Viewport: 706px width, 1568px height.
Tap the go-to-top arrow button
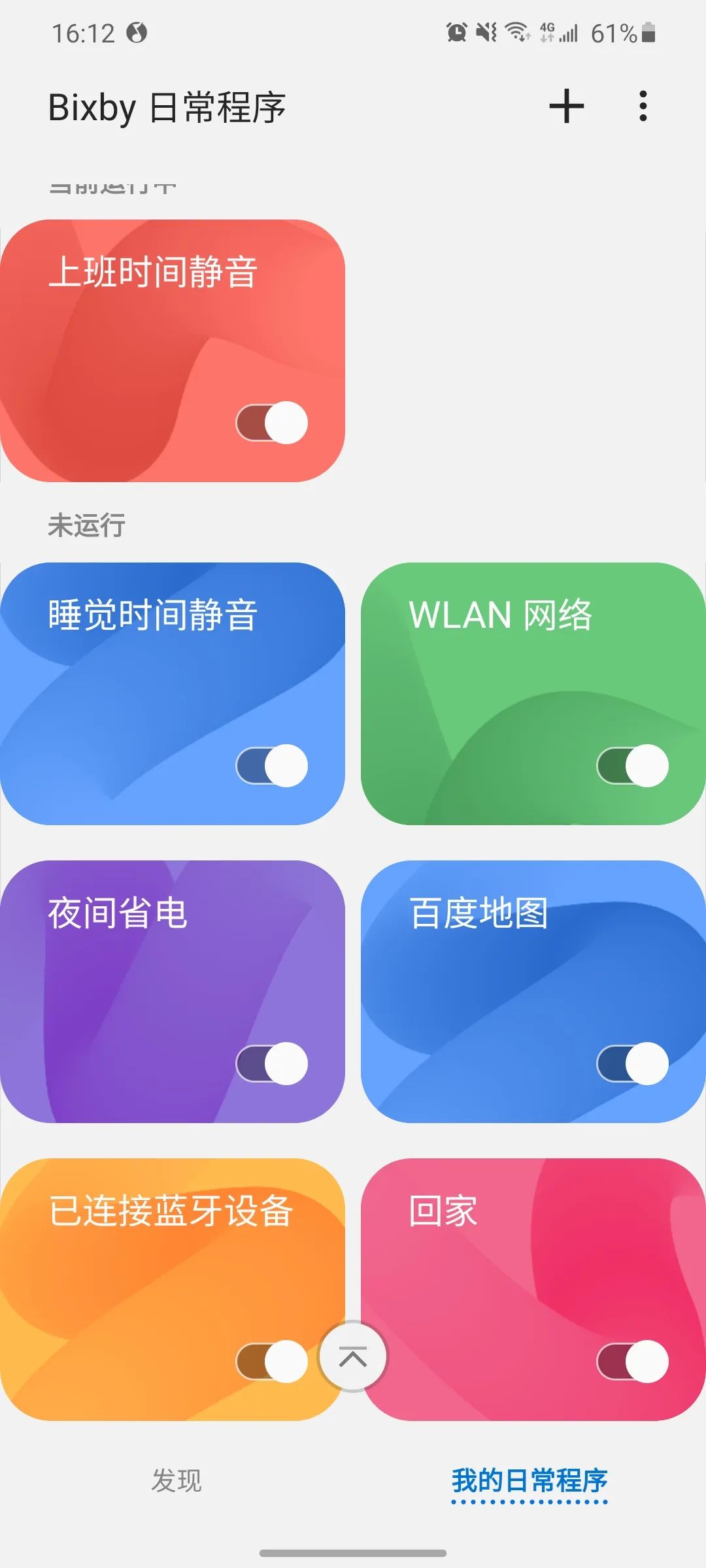(x=353, y=1357)
